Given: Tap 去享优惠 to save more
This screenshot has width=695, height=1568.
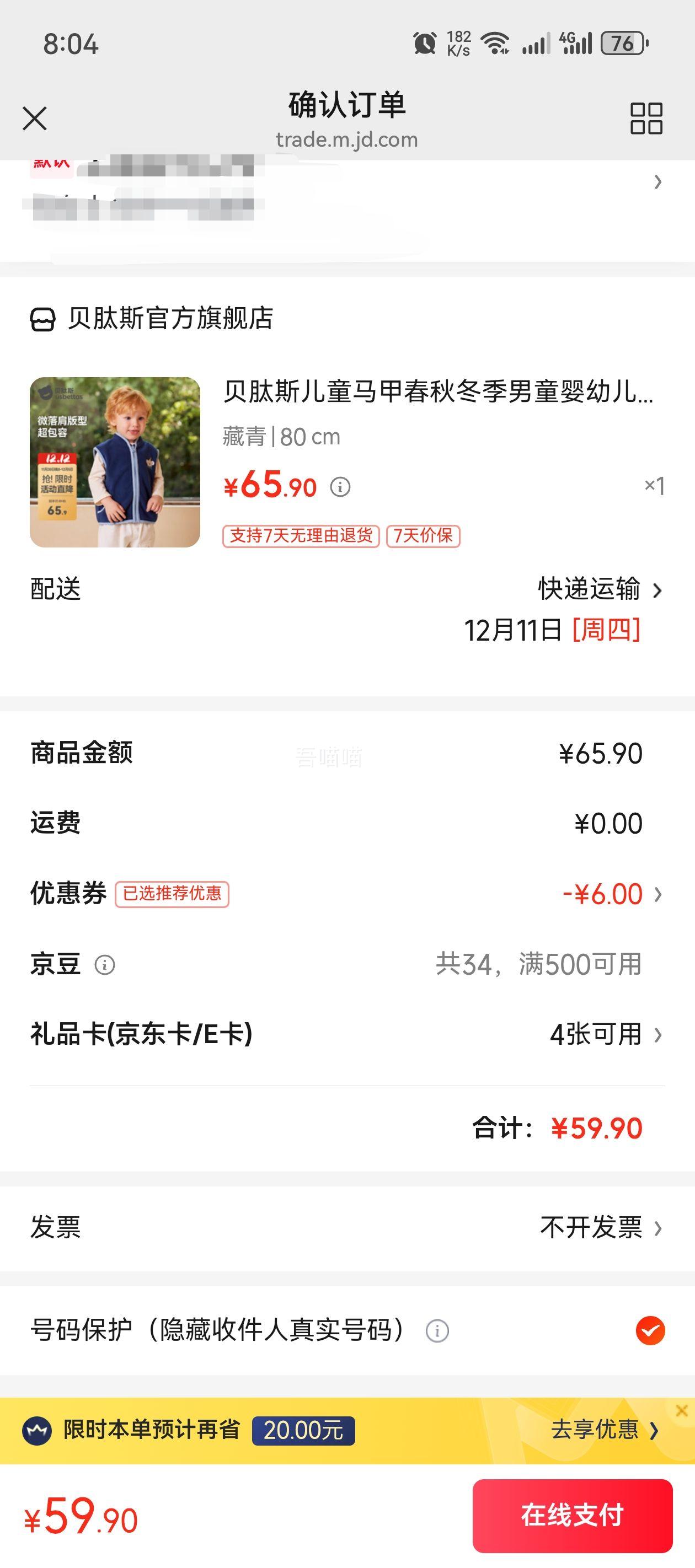Looking at the screenshot, I should [x=603, y=1430].
